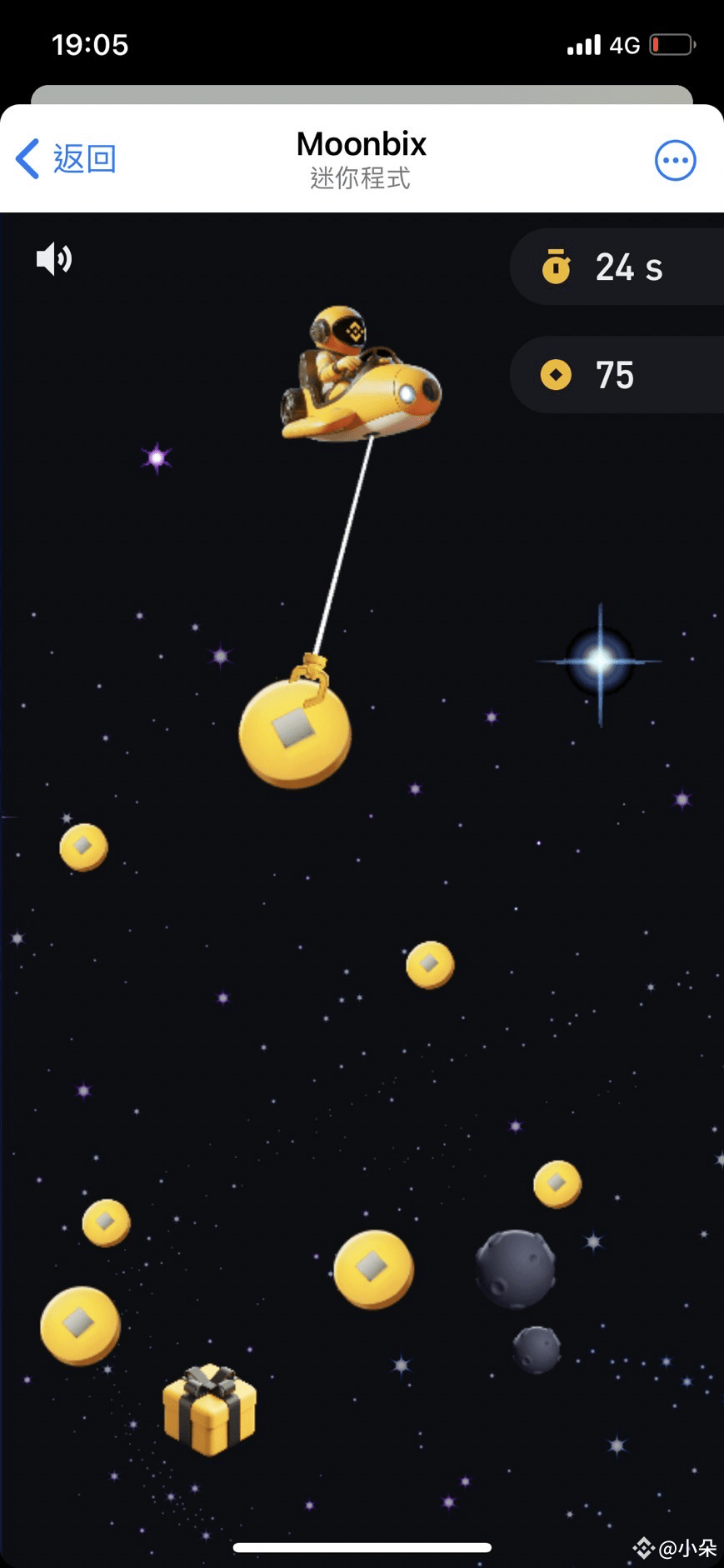Open the mini-app overflow menu
Screen dimensions: 724x1568
coord(675,160)
